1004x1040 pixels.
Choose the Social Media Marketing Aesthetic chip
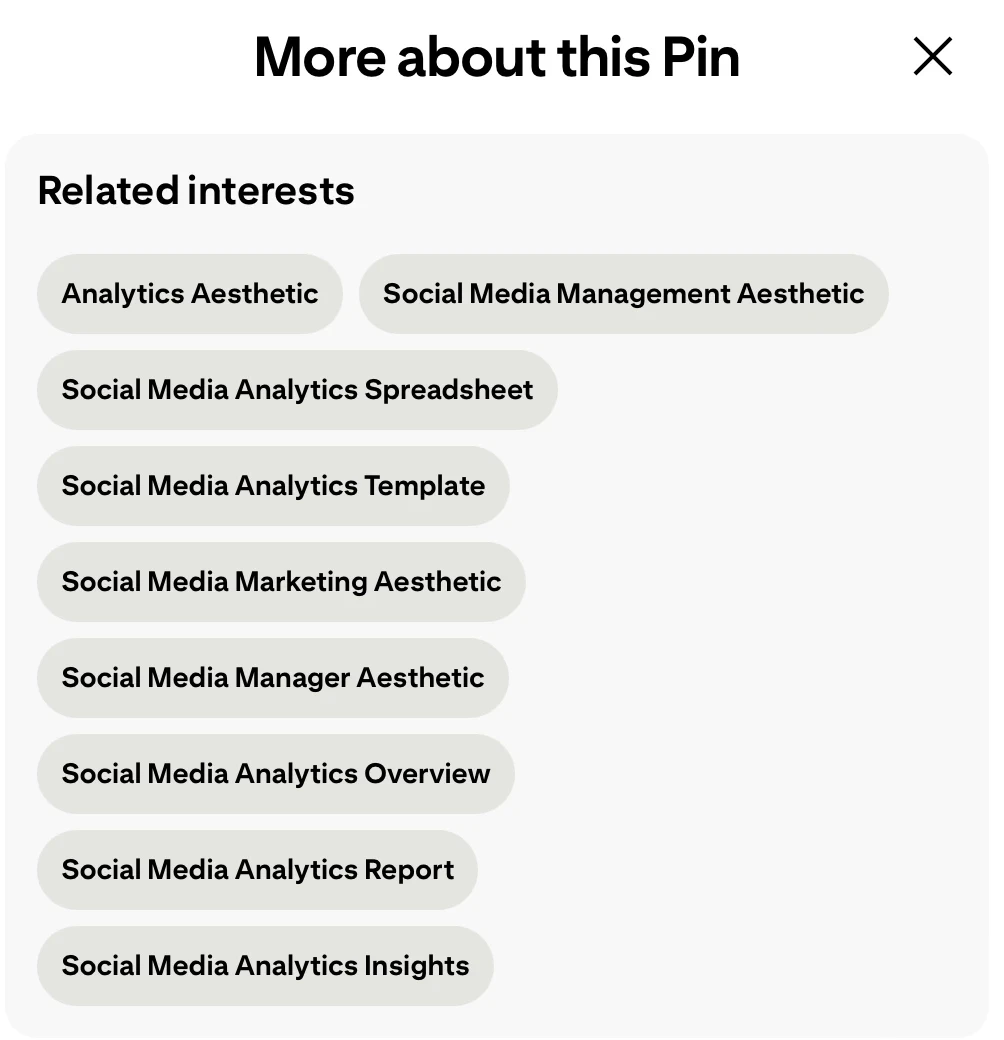281,582
